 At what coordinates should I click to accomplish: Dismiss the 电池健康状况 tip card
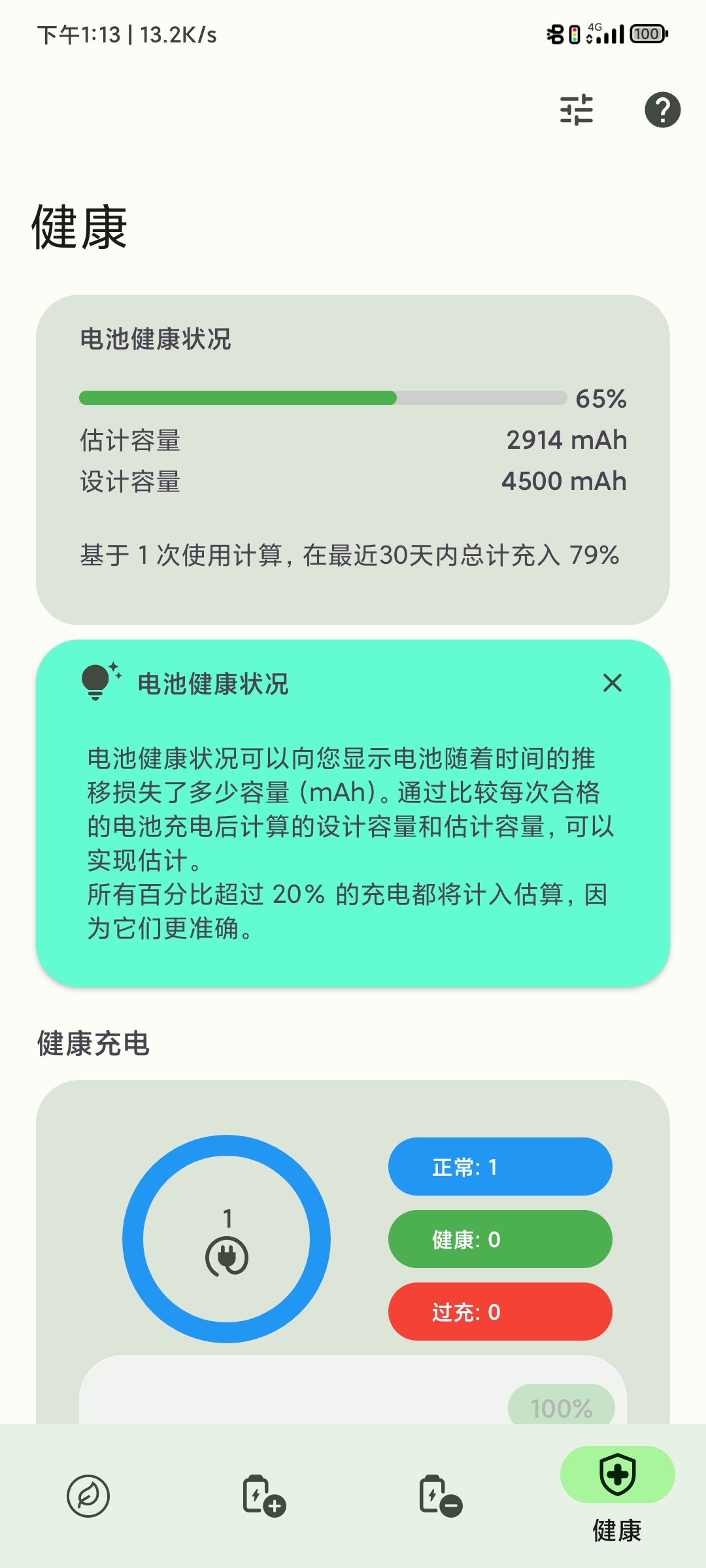[613, 683]
